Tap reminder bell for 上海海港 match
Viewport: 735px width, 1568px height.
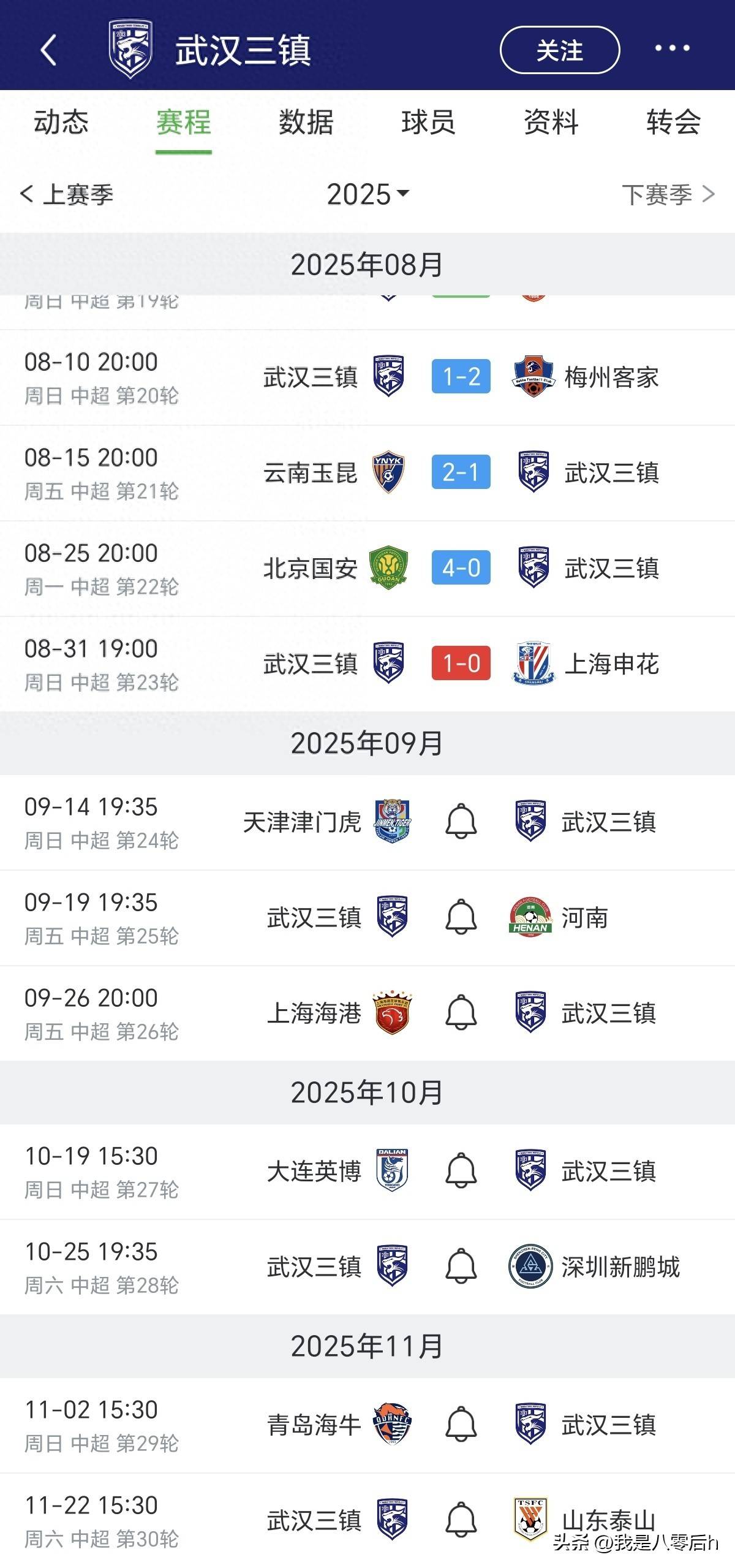tap(461, 1012)
